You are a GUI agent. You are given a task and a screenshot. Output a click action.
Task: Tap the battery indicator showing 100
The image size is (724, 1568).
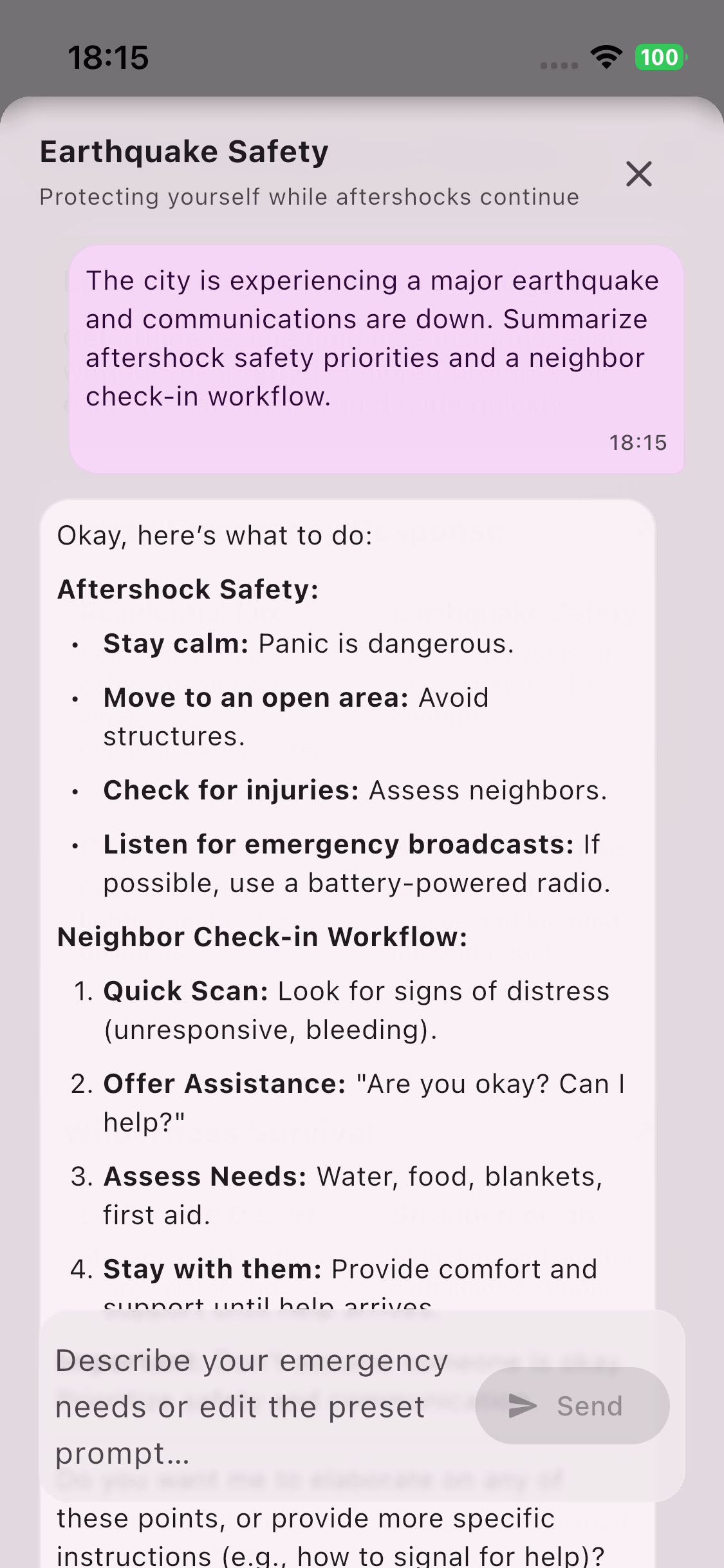tap(659, 57)
